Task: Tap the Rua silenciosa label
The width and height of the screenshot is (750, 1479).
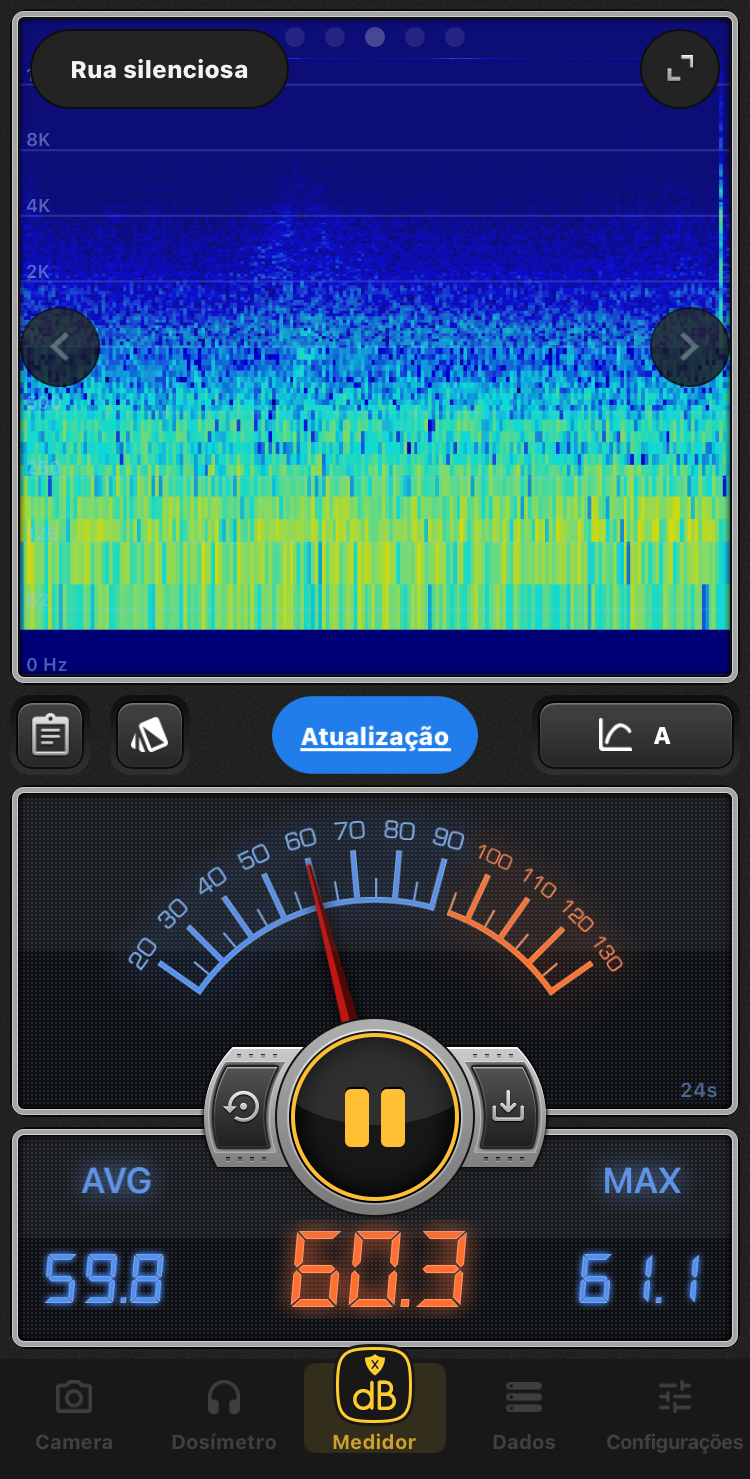Action: point(160,70)
